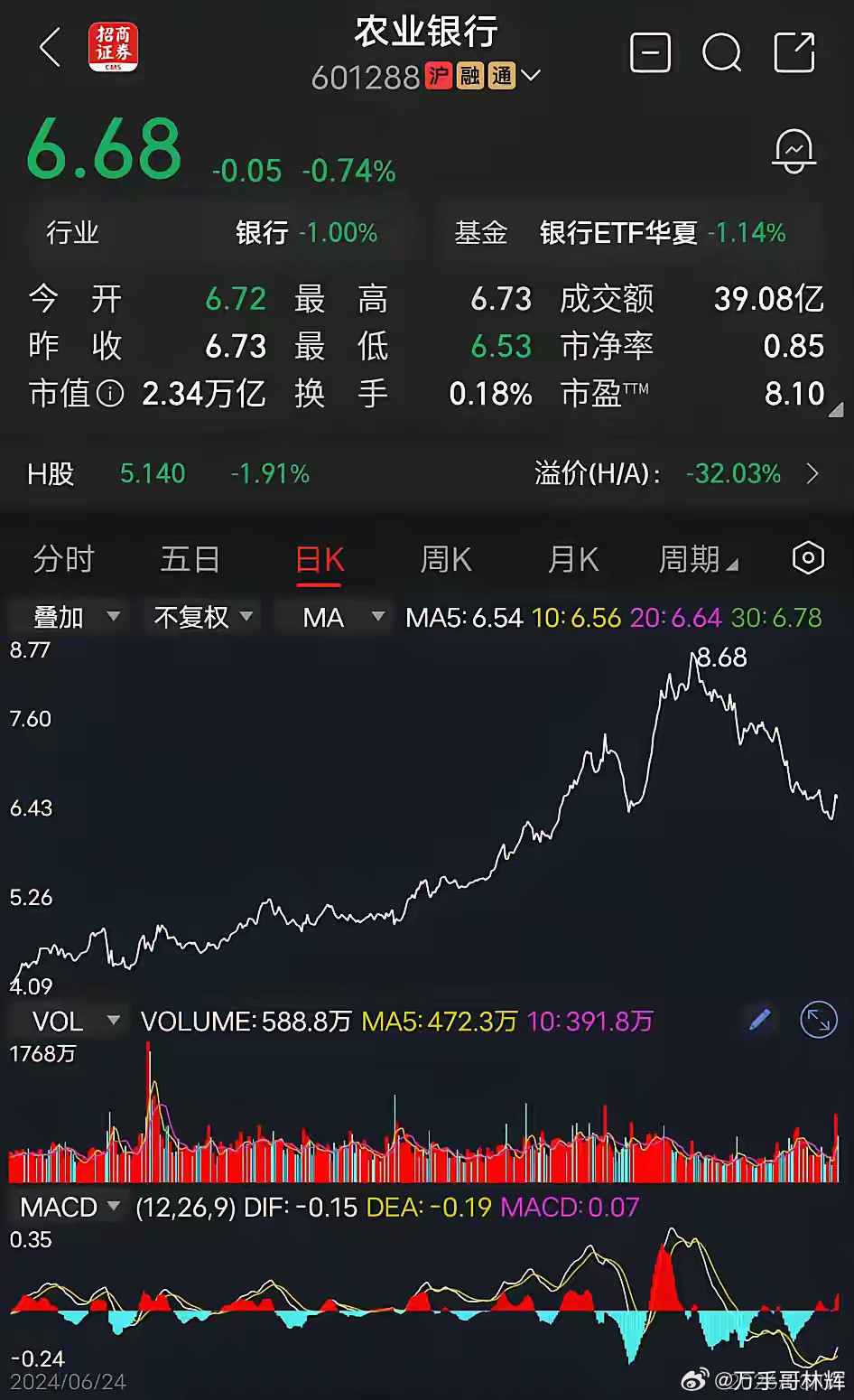Expand the 沪融通 dropdown under 601288
Image resolution: width=854 pixels, height=1400 pixels.
pyautogui.click(x=533, y=76)
